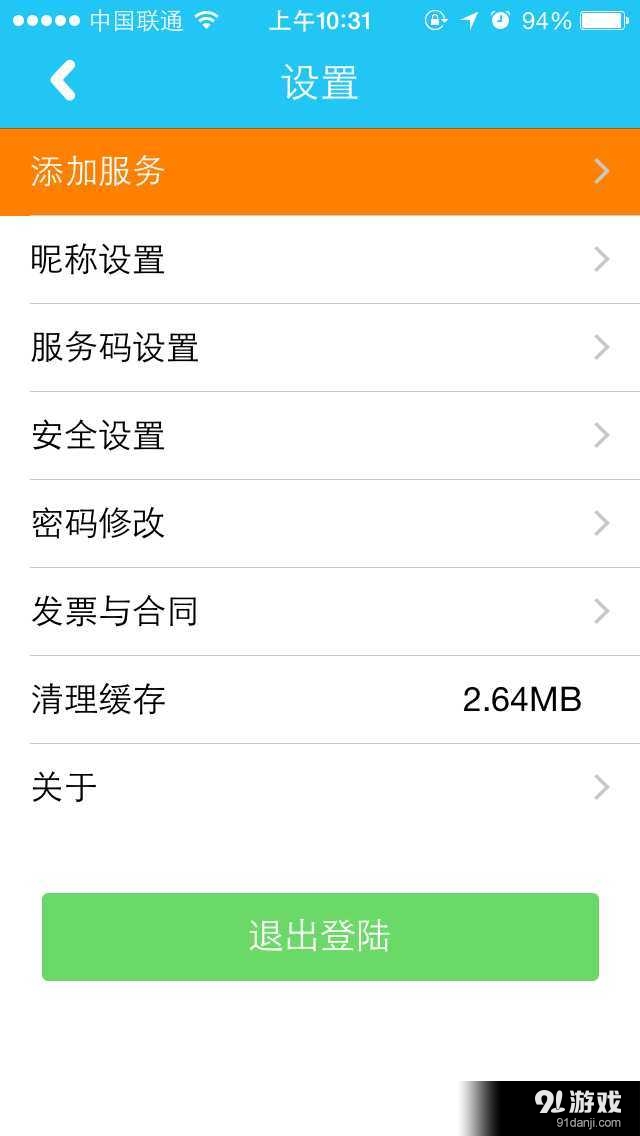Open 安全设置 security settings
640x1136 pixels.
pyautogui.click(x=320, y=436)
